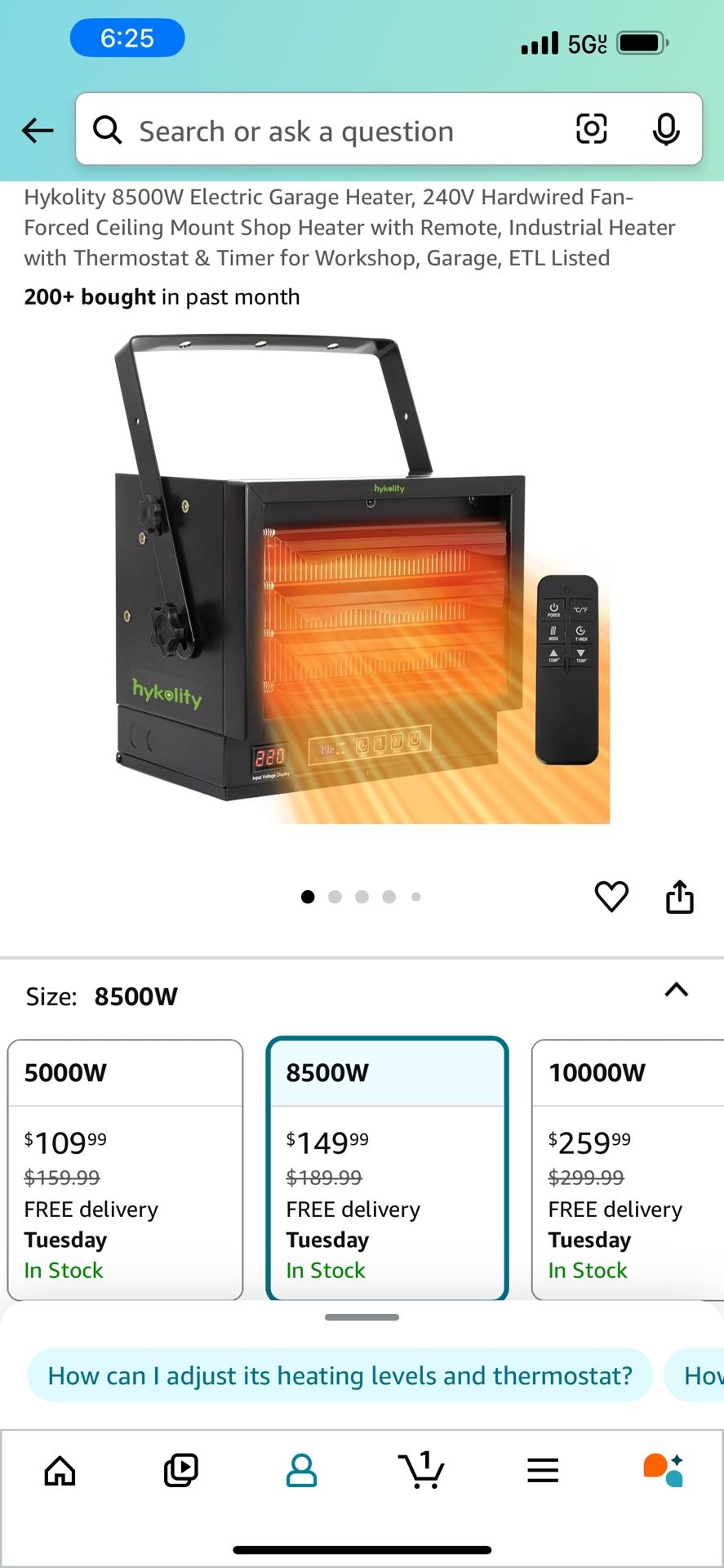Screen dimensions: 724x1568
Task: Open your account profile tab
Action: tap(301, 1471)
